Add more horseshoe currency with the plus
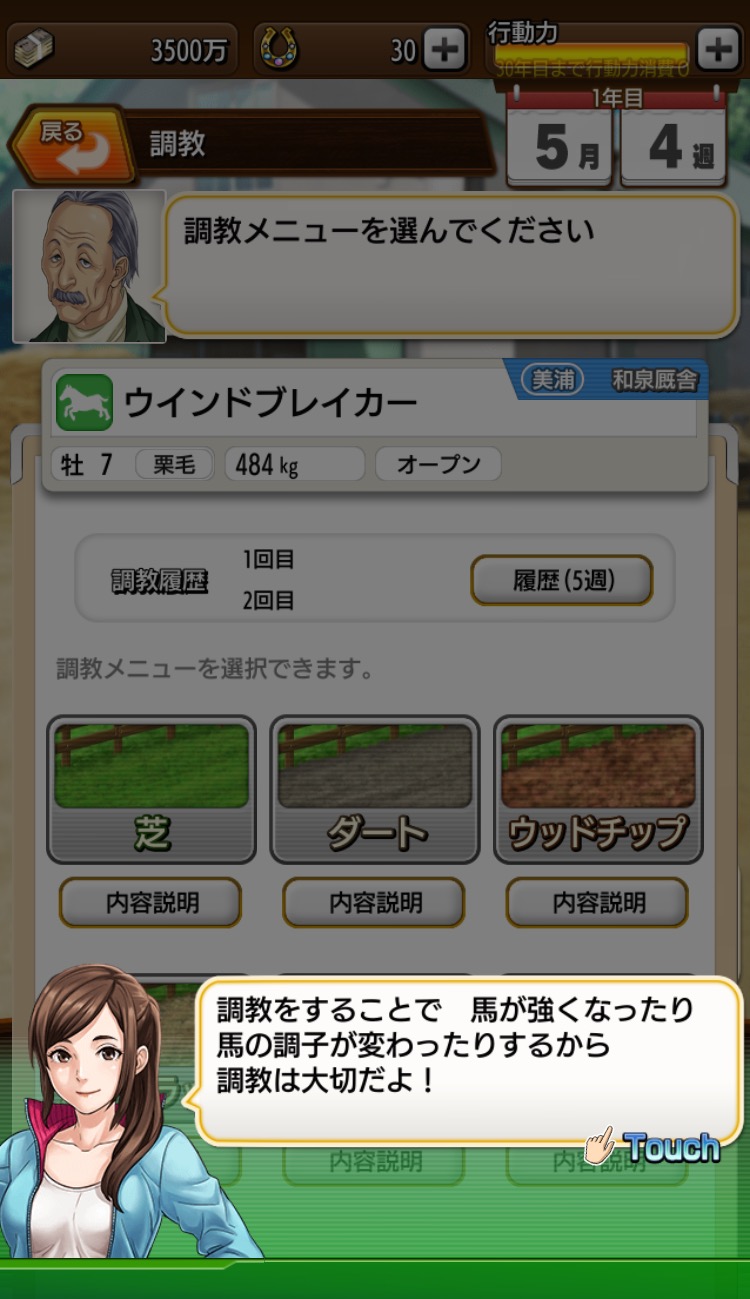 pyautogui.click(x=442, y=49)
